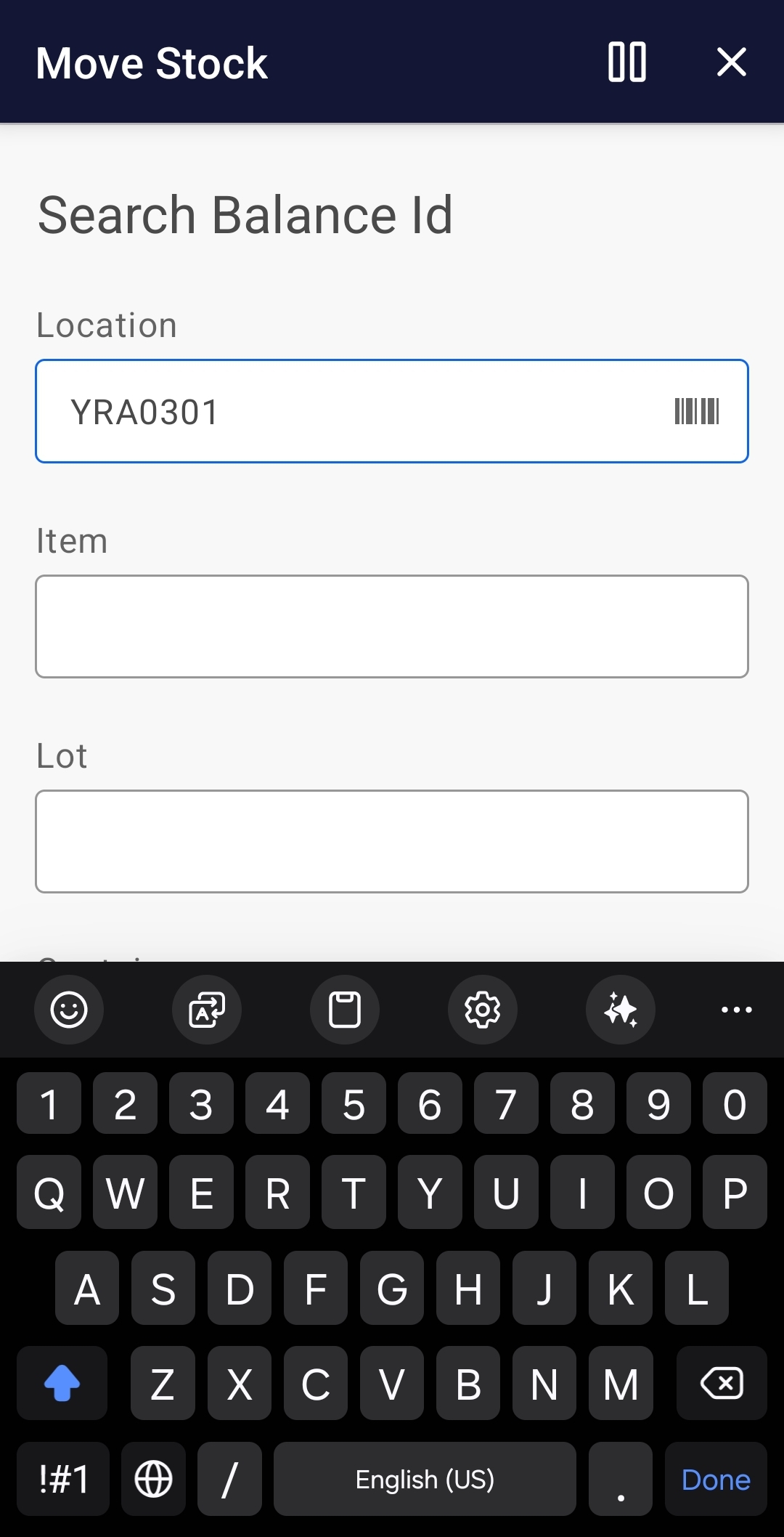Tap the globe icon to switch keyboard language
The height and width of the screenshot is (1537, 784).
coord(153,1480)
